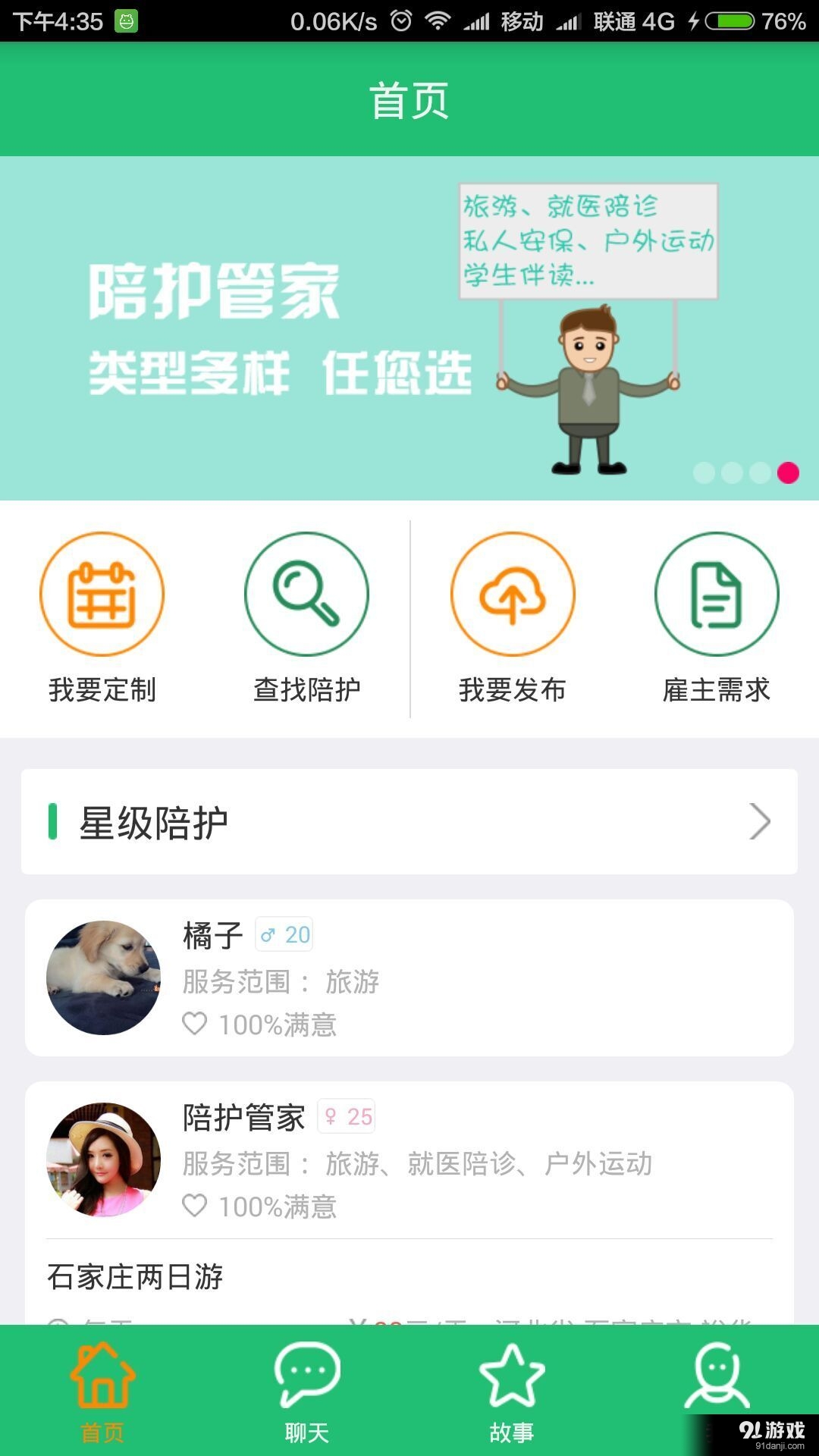Open 陪护管家's profile by tapping her name

[242, 1116]
